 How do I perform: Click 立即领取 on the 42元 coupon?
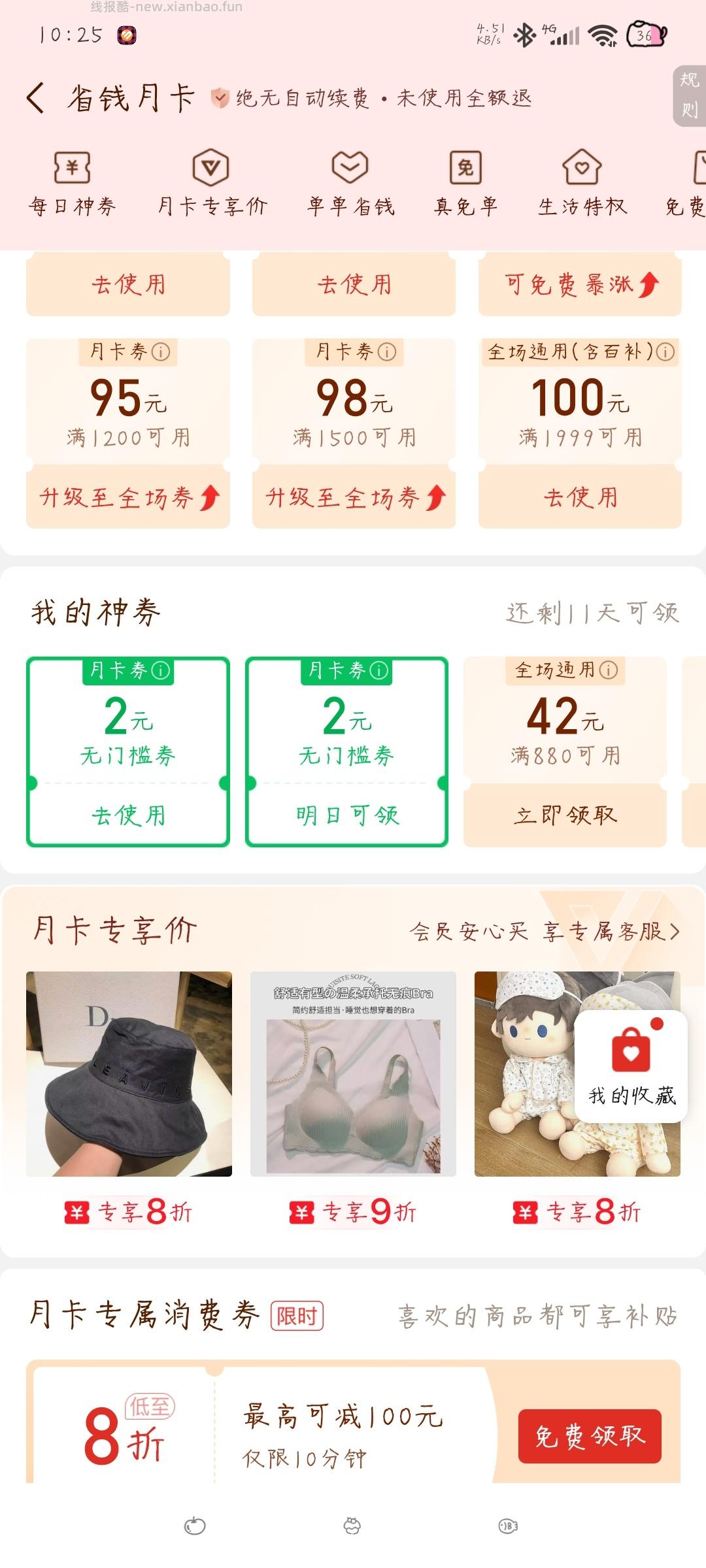click(x=565, y=815)
